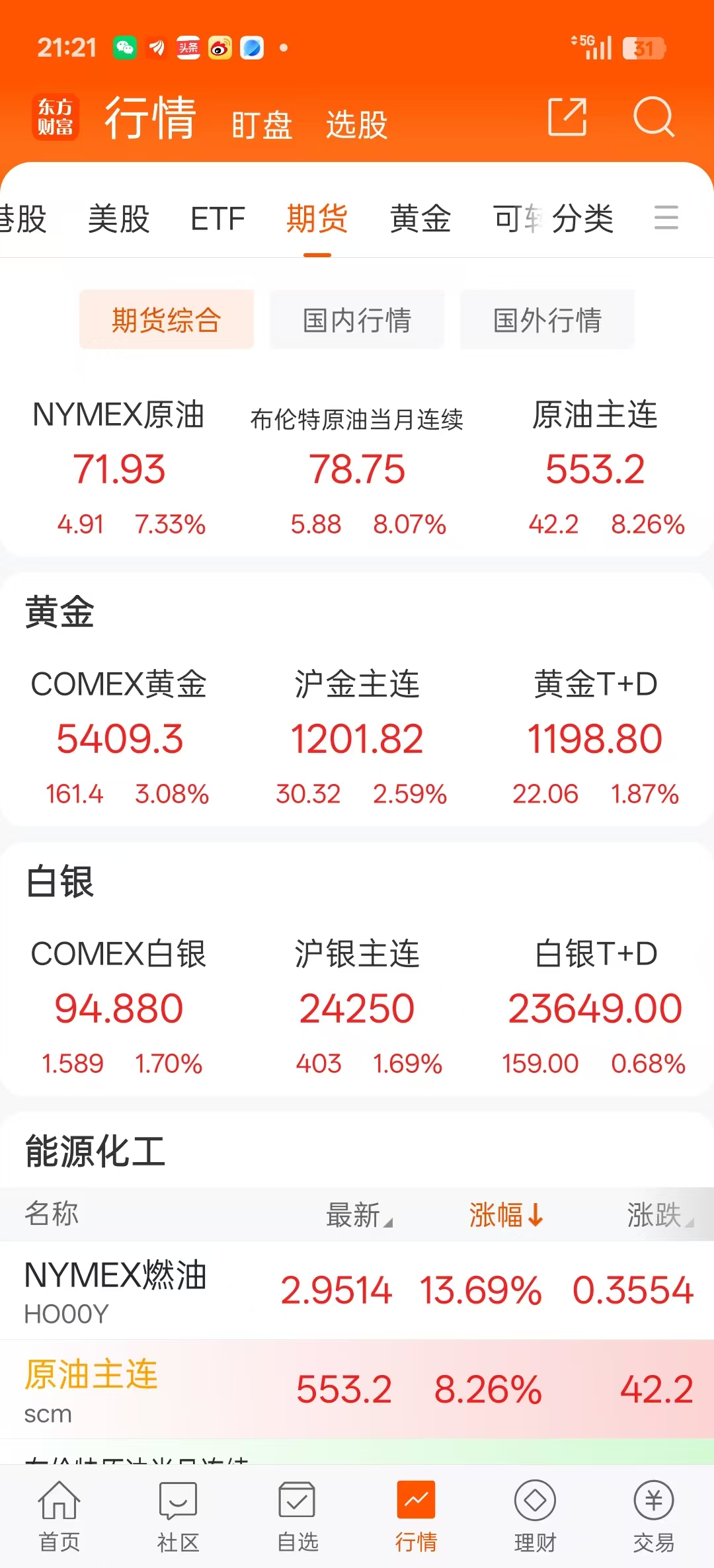
Task: Go to the 自选 watchlist tab
Action: (297, 1516)
